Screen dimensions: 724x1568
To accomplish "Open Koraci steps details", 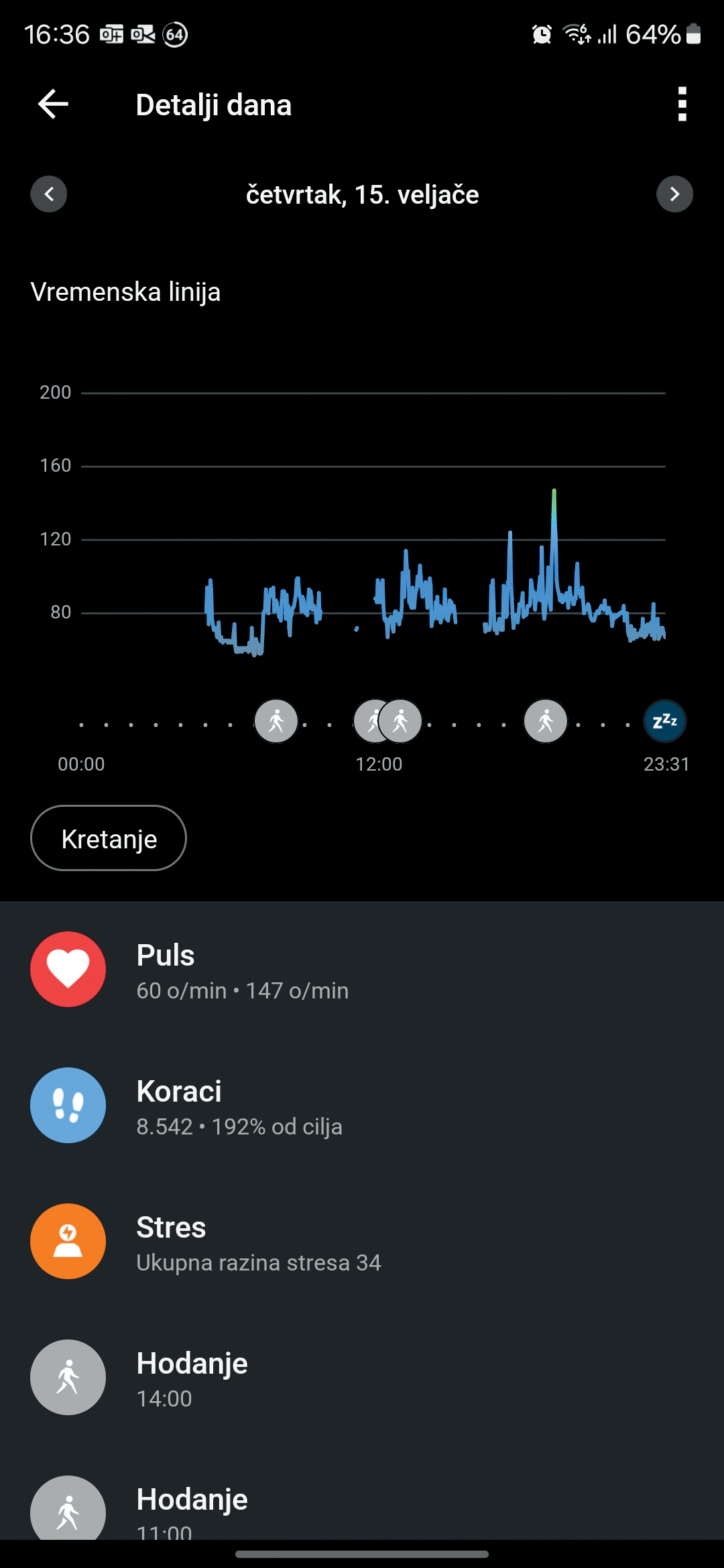I will coord(362,1106).
